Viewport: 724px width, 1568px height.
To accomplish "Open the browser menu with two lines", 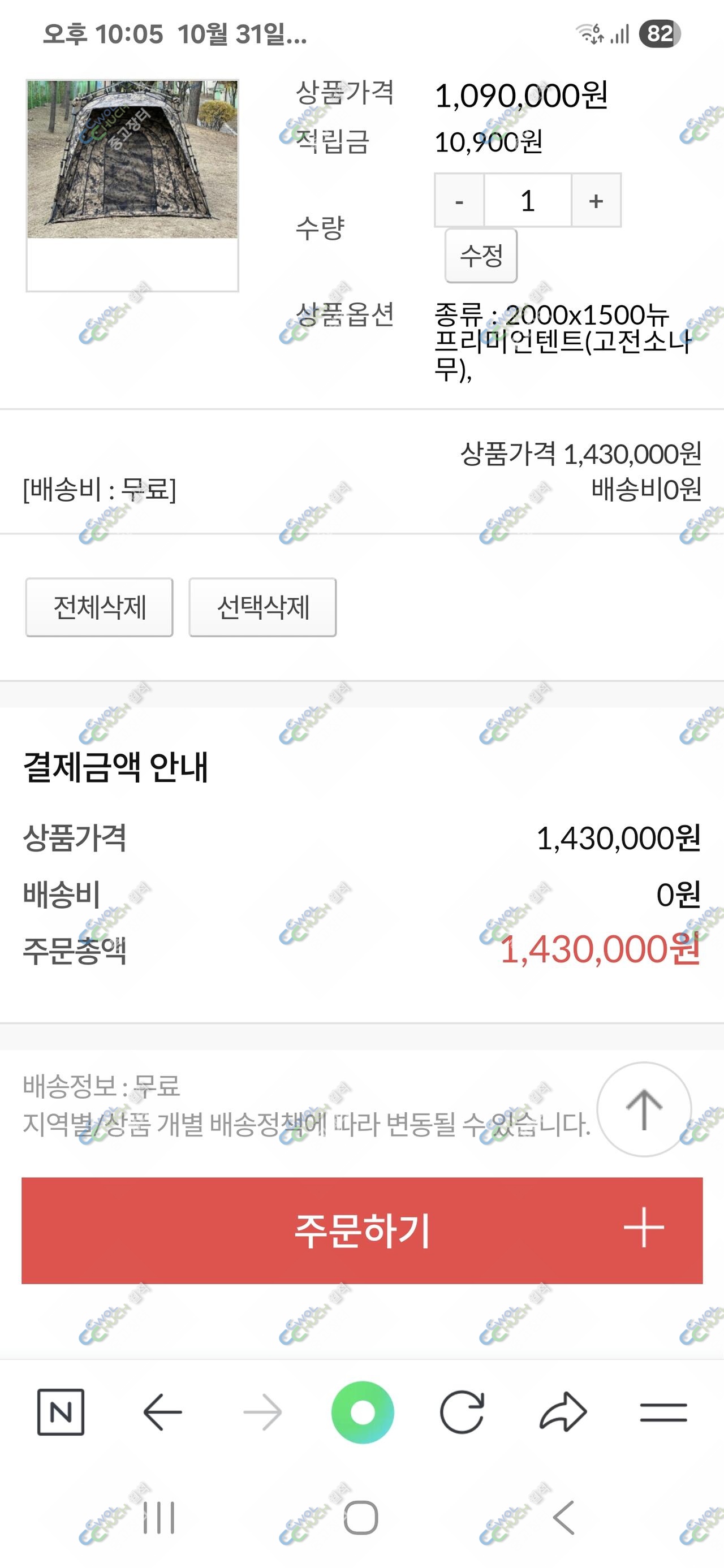I will (x=663, y=1412).
